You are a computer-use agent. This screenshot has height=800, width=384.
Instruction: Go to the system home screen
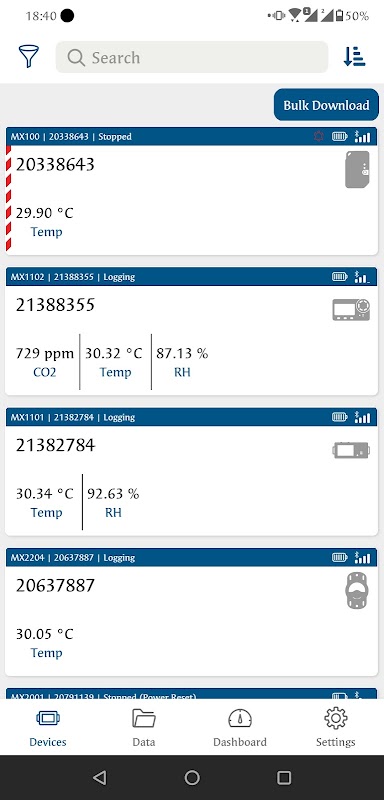[192, 778]
